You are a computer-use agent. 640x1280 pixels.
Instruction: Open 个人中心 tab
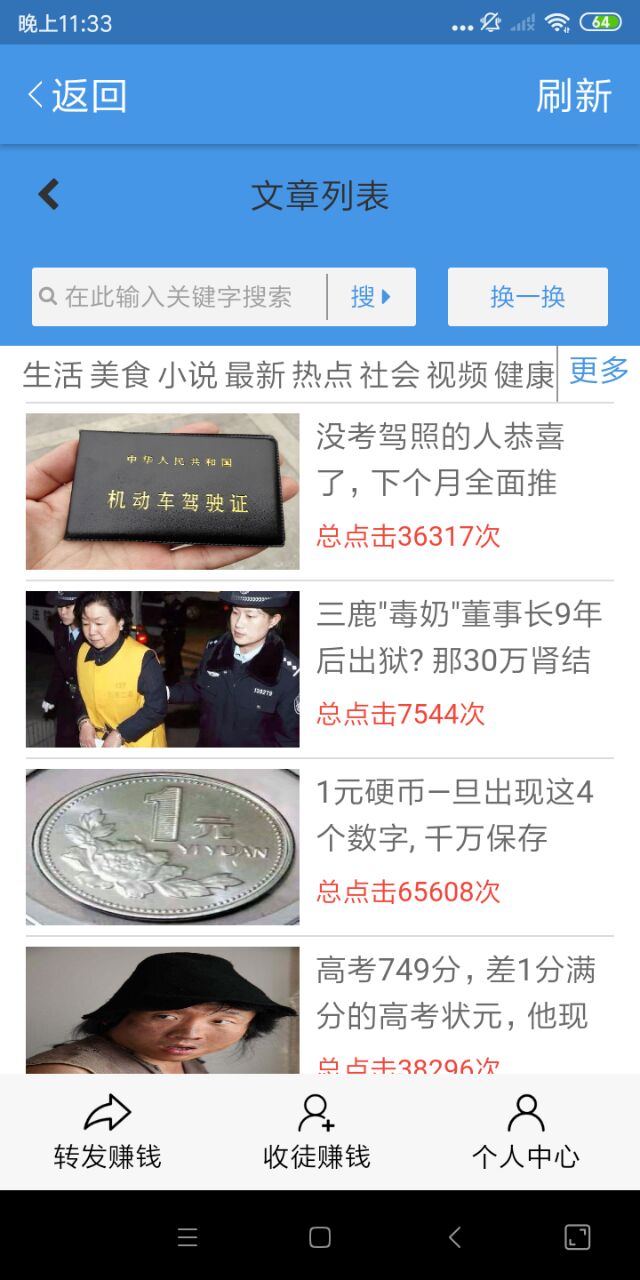525,1133
